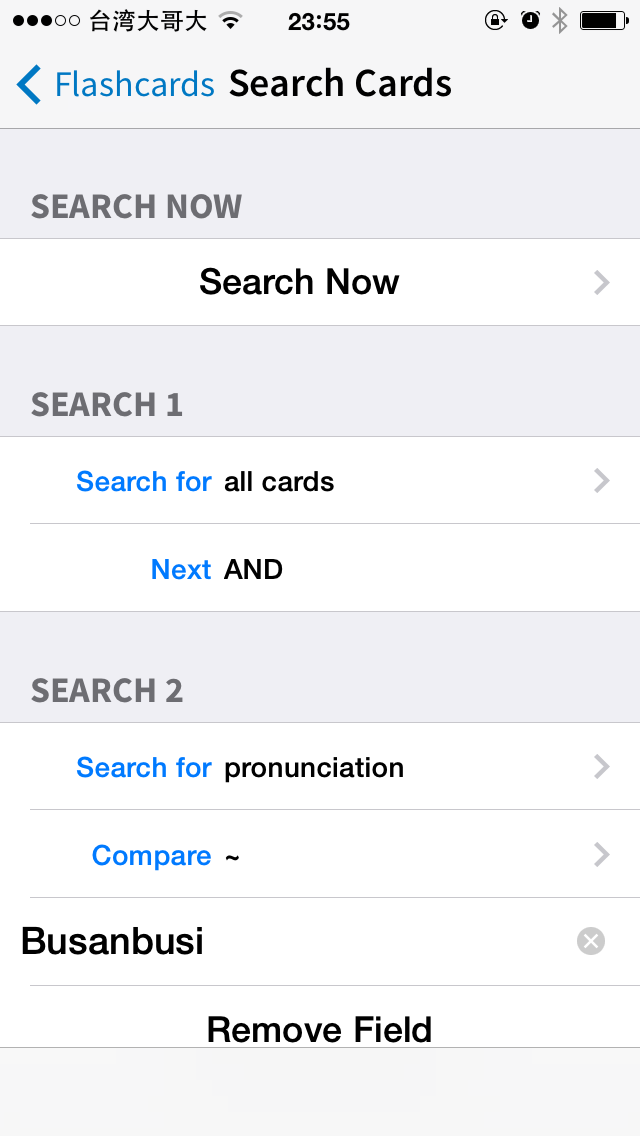Clear the Busanbusi text
Image resolution: width=640 pixels, height=1136 pixels.
point(591,942)
